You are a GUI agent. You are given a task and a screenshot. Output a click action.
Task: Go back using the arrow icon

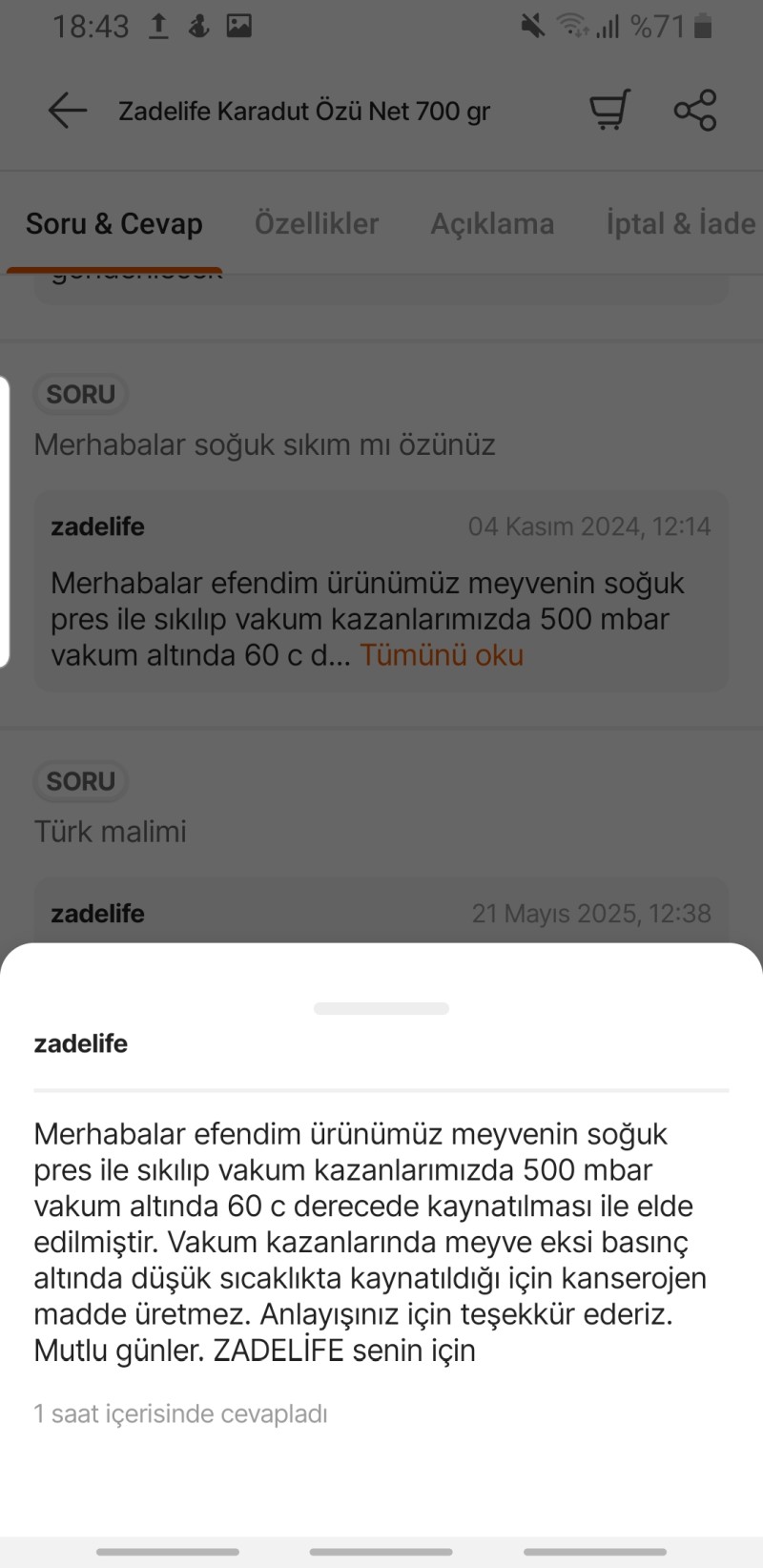(x=65, y=110)
